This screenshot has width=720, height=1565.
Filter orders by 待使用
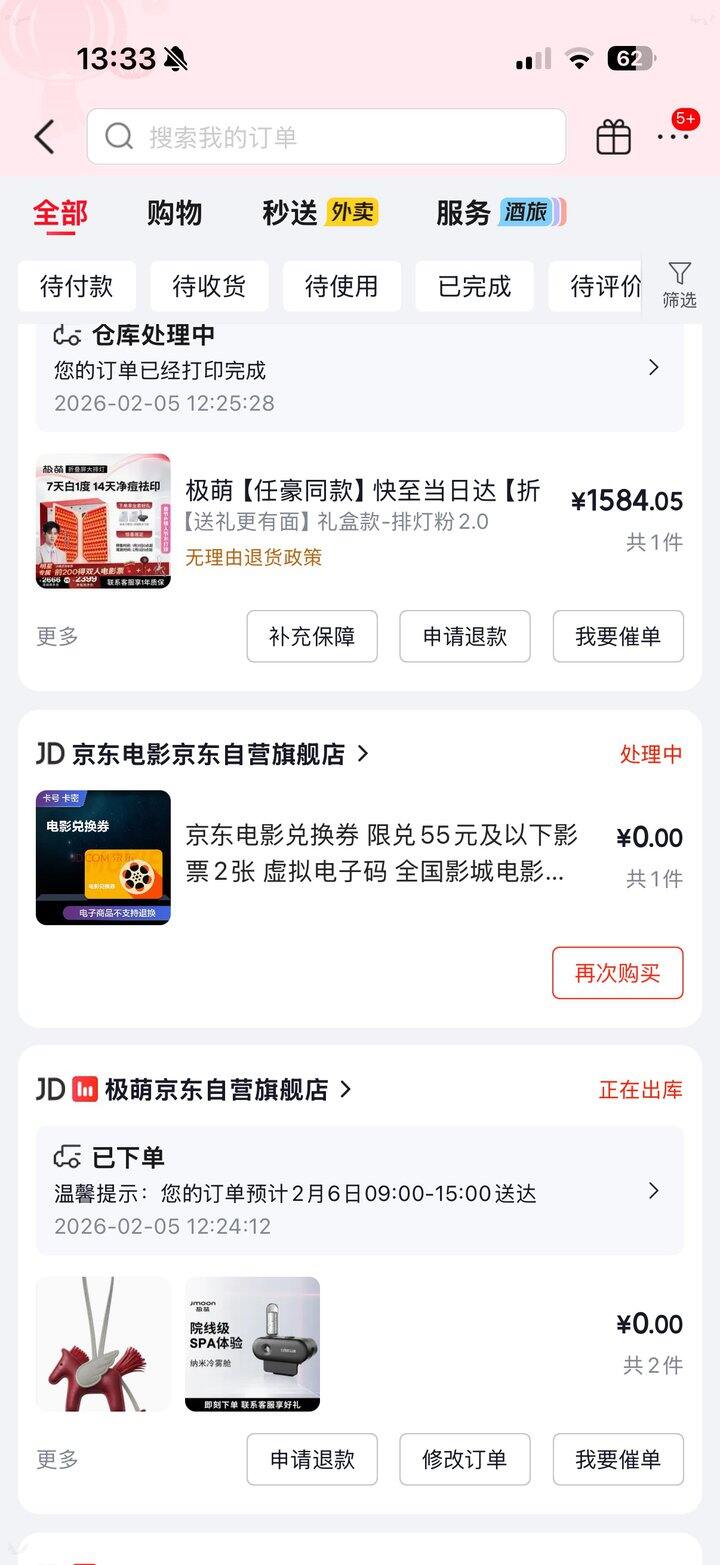pos(341,286)
